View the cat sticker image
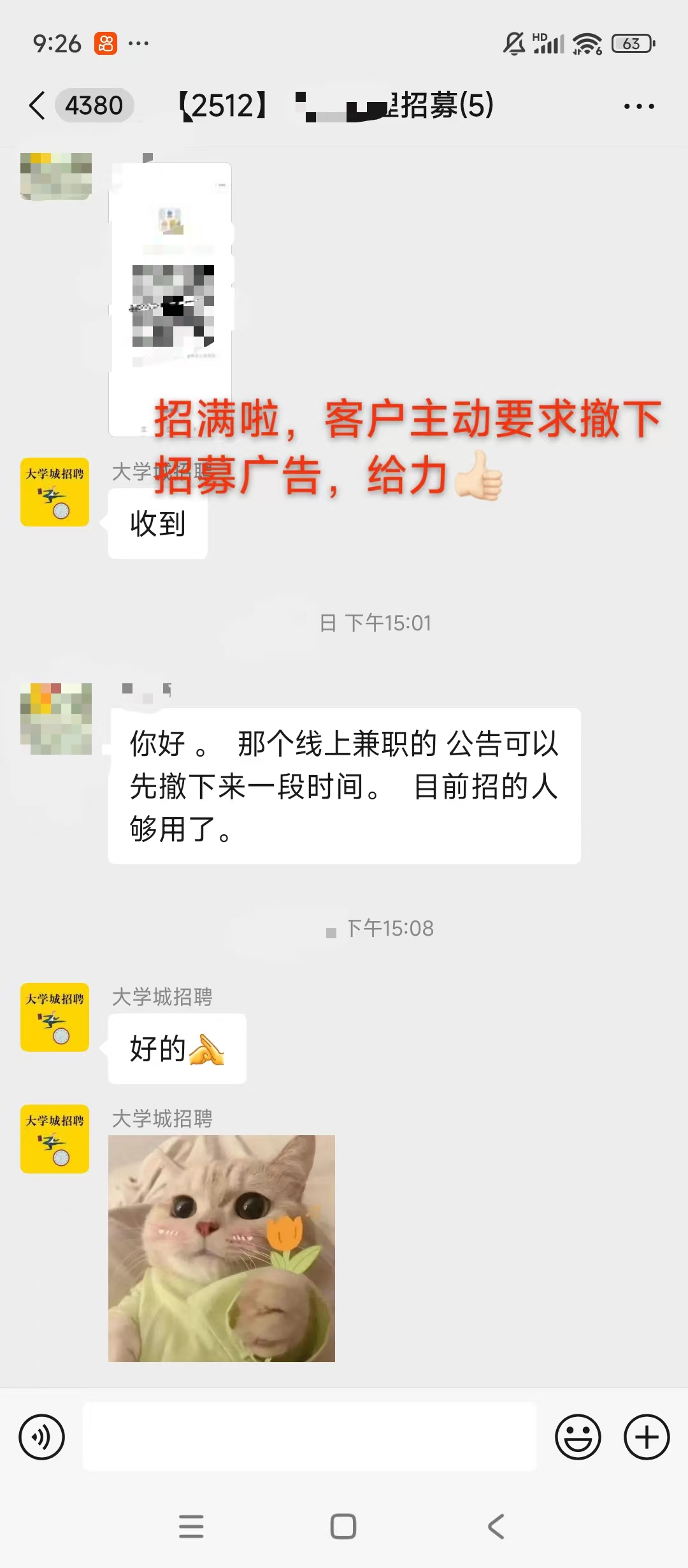This screenshot has width=688, height=1568. (x=222, y=1248)
